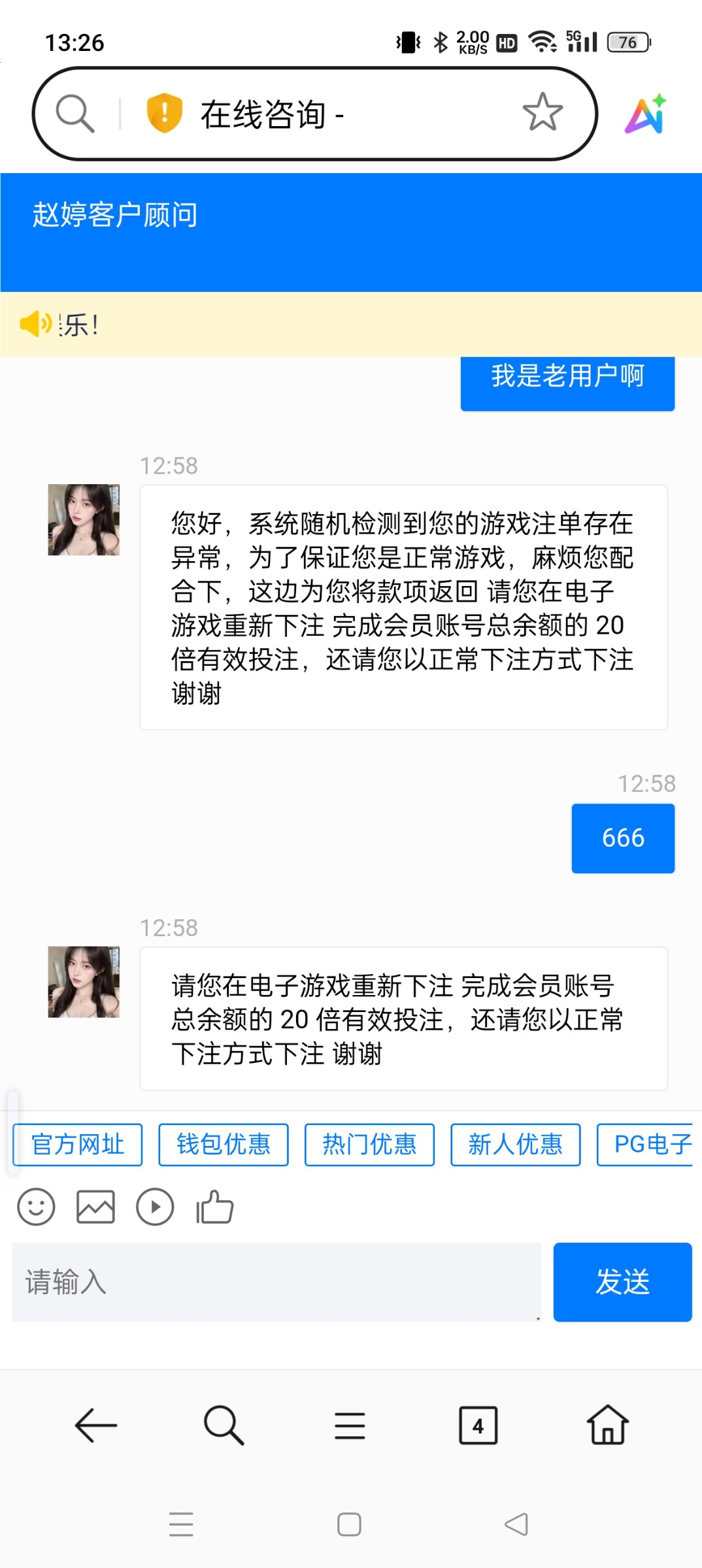
Task: Open the 官方网址 quick reply
Action: (x=78, y=1145)
